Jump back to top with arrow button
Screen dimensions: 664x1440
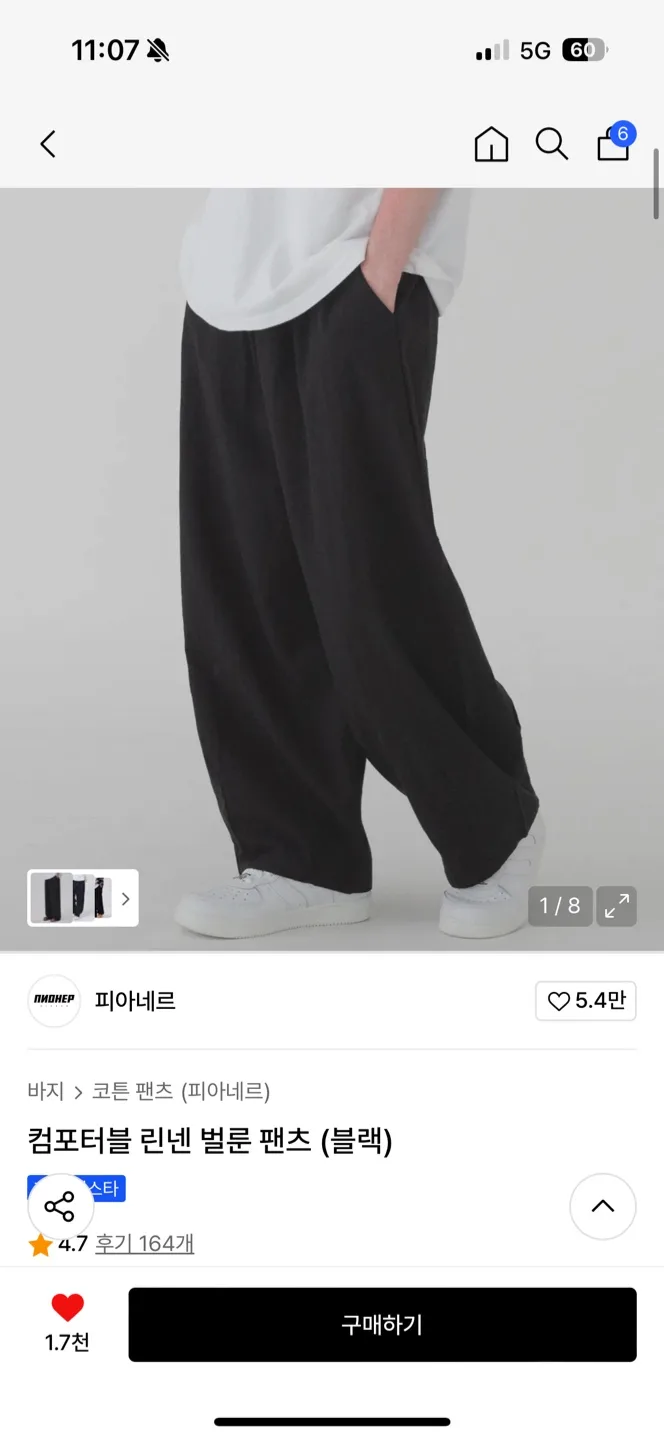click(x=603, y=1207)
